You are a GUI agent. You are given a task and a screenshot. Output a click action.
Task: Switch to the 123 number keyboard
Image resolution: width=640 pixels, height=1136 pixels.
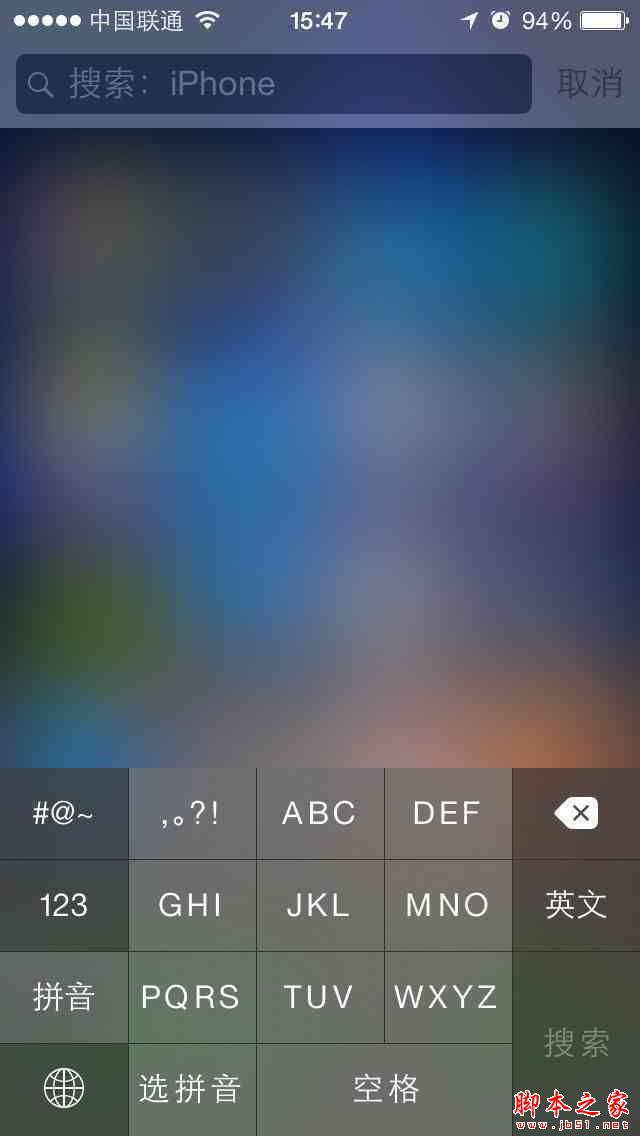64,905
